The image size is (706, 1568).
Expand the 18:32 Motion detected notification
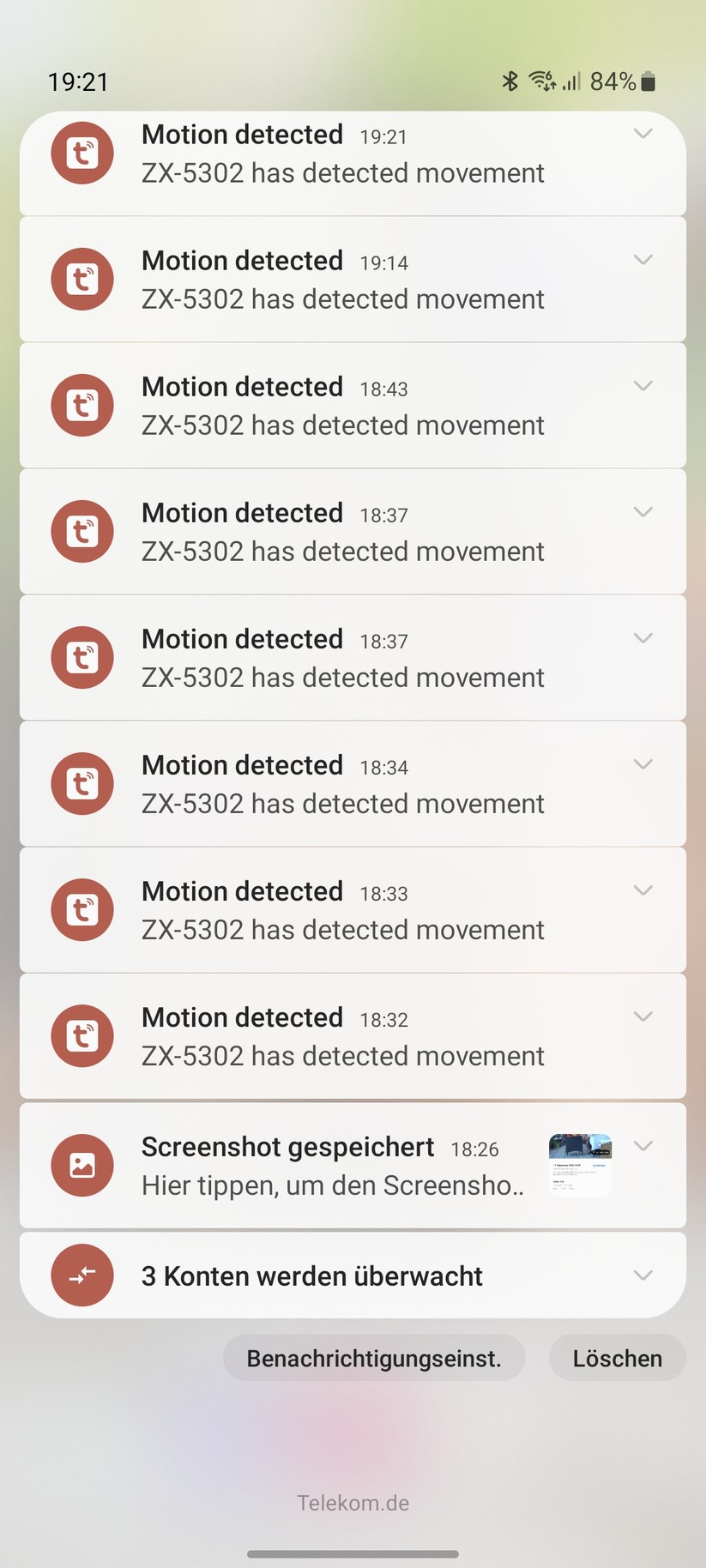click(643, 1016)
